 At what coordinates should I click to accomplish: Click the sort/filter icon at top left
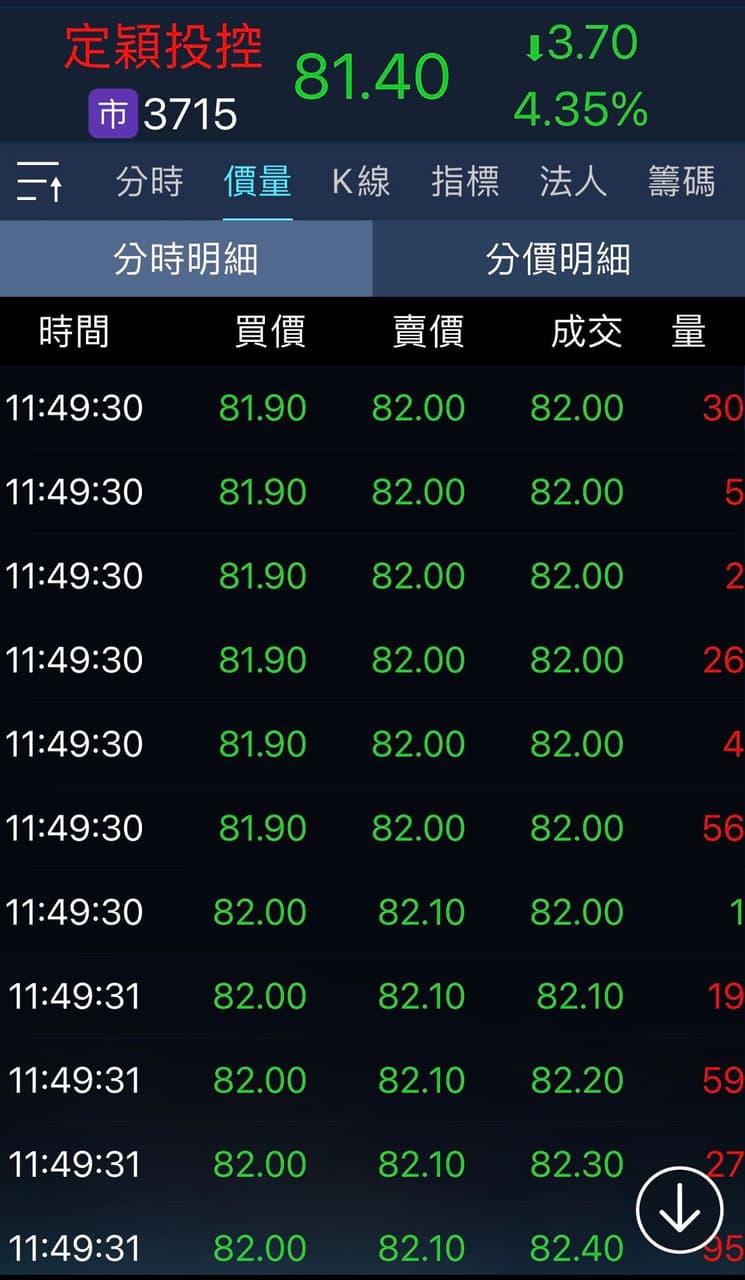click(37, 182)
